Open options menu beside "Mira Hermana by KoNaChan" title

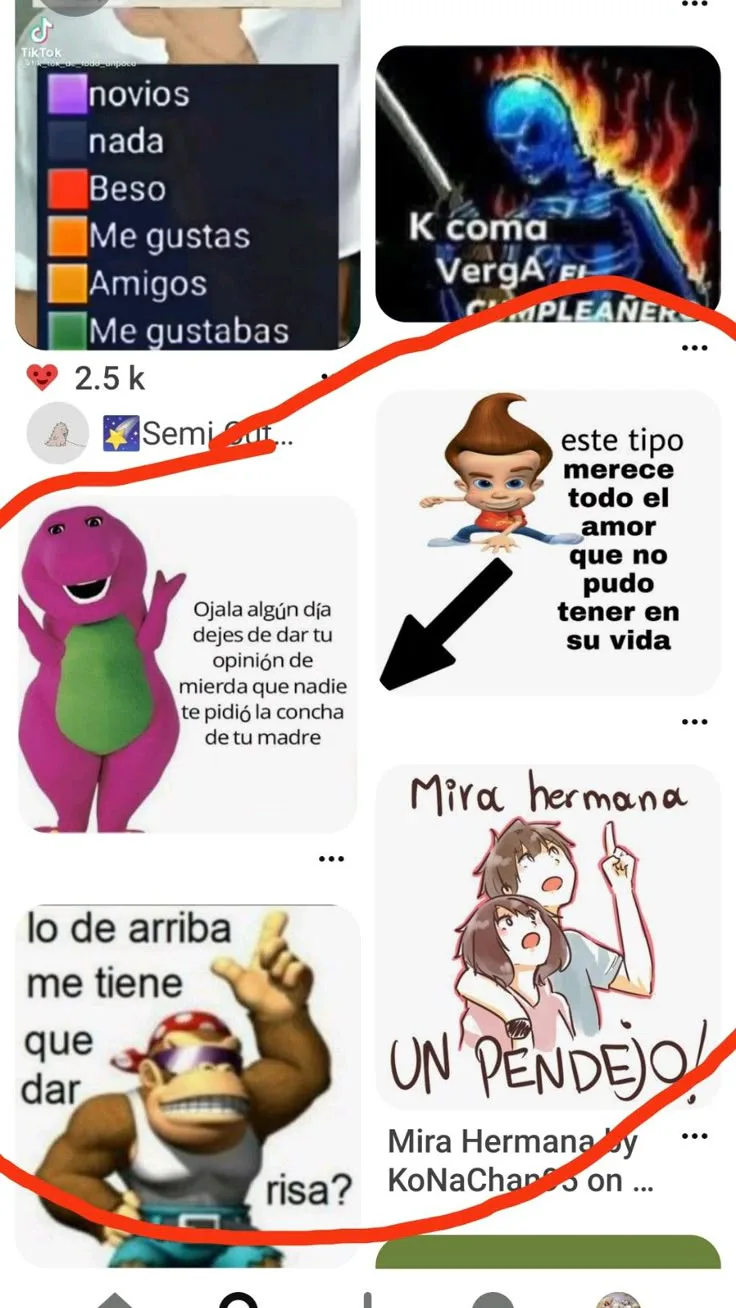(694, 1137)
